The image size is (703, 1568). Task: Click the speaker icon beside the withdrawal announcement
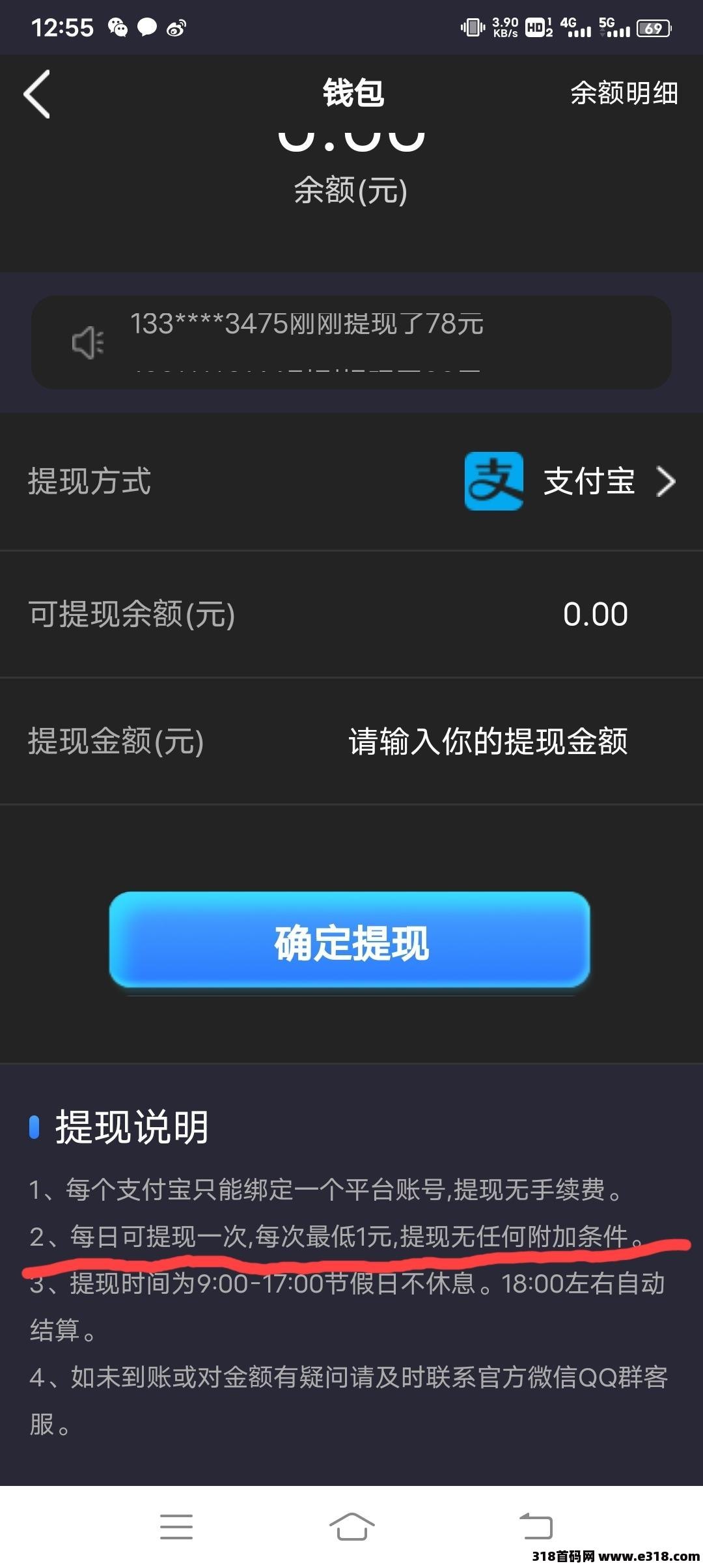coord(87,341)
